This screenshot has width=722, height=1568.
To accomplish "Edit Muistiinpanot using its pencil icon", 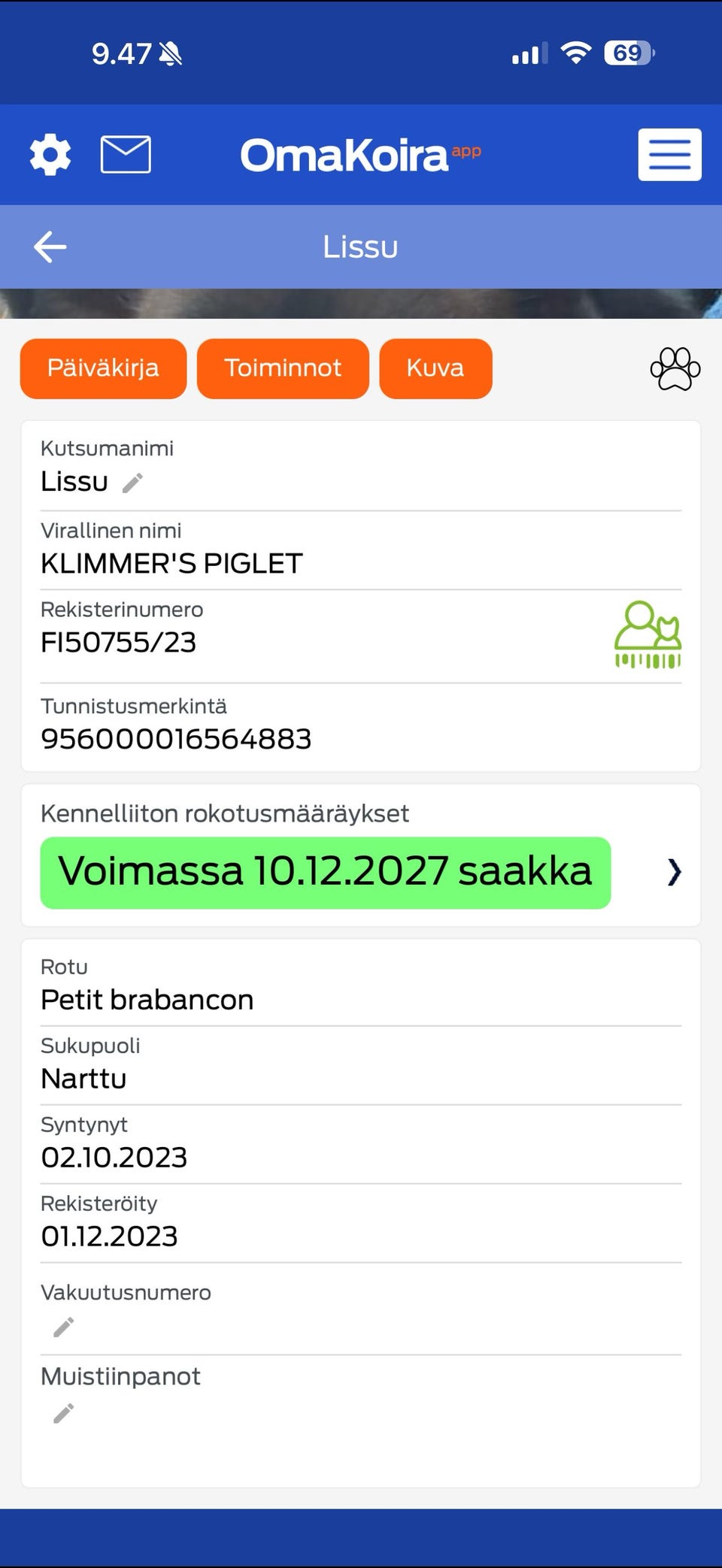I will pos(63,1412).
